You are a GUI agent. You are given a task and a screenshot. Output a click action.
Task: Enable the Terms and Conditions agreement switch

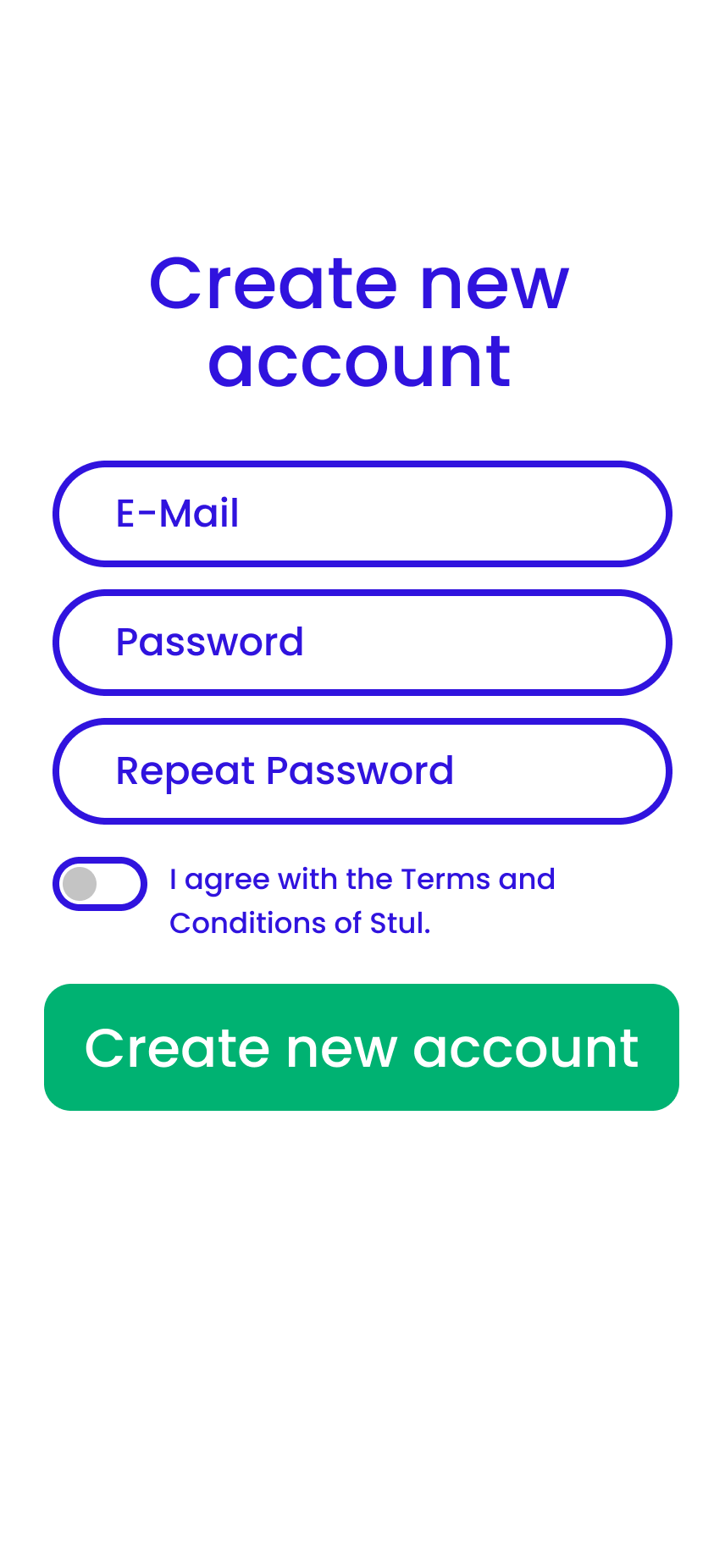(100, 884)
